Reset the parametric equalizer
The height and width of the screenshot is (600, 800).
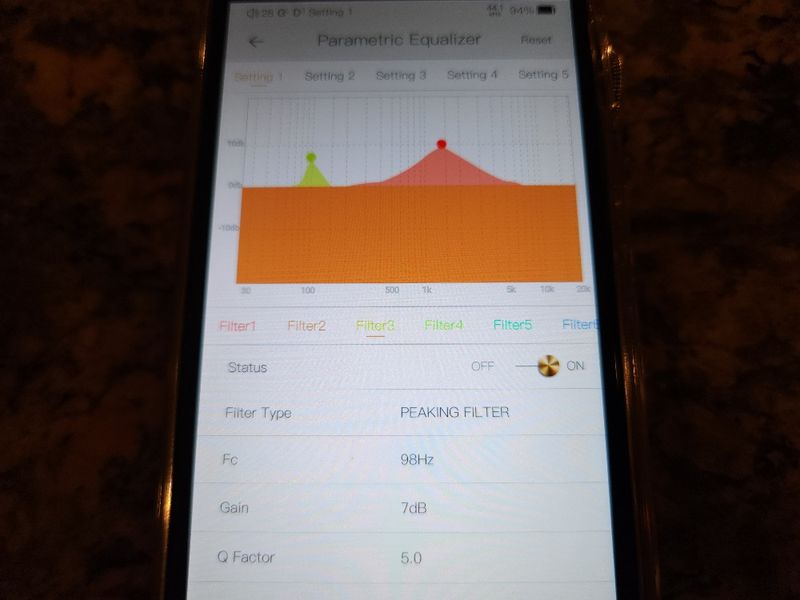(536, 41)
